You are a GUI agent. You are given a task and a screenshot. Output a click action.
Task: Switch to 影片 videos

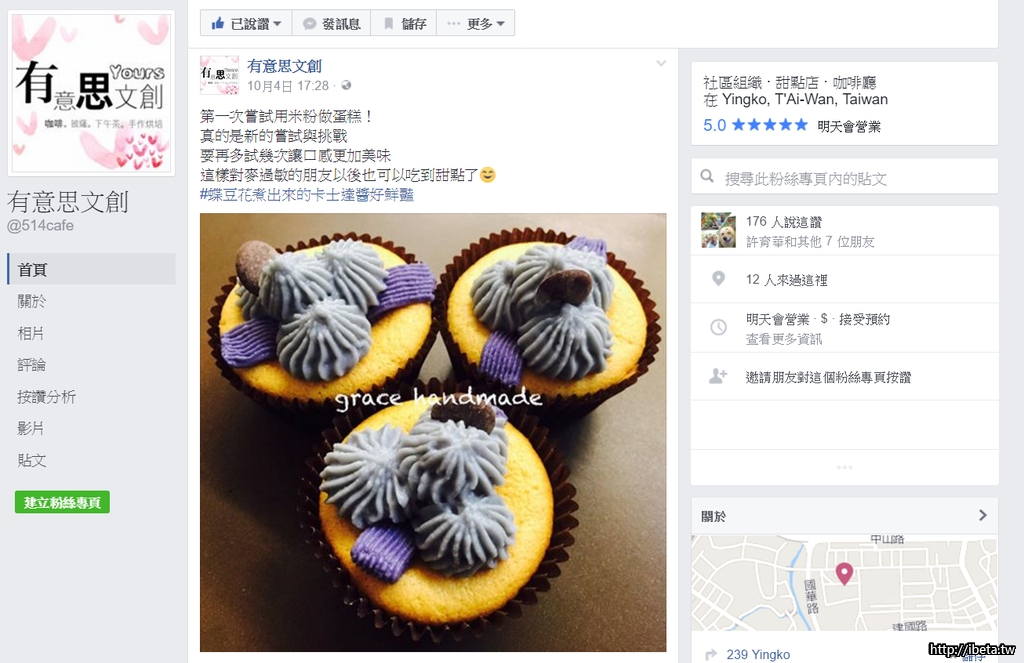[x=32, y=429]
